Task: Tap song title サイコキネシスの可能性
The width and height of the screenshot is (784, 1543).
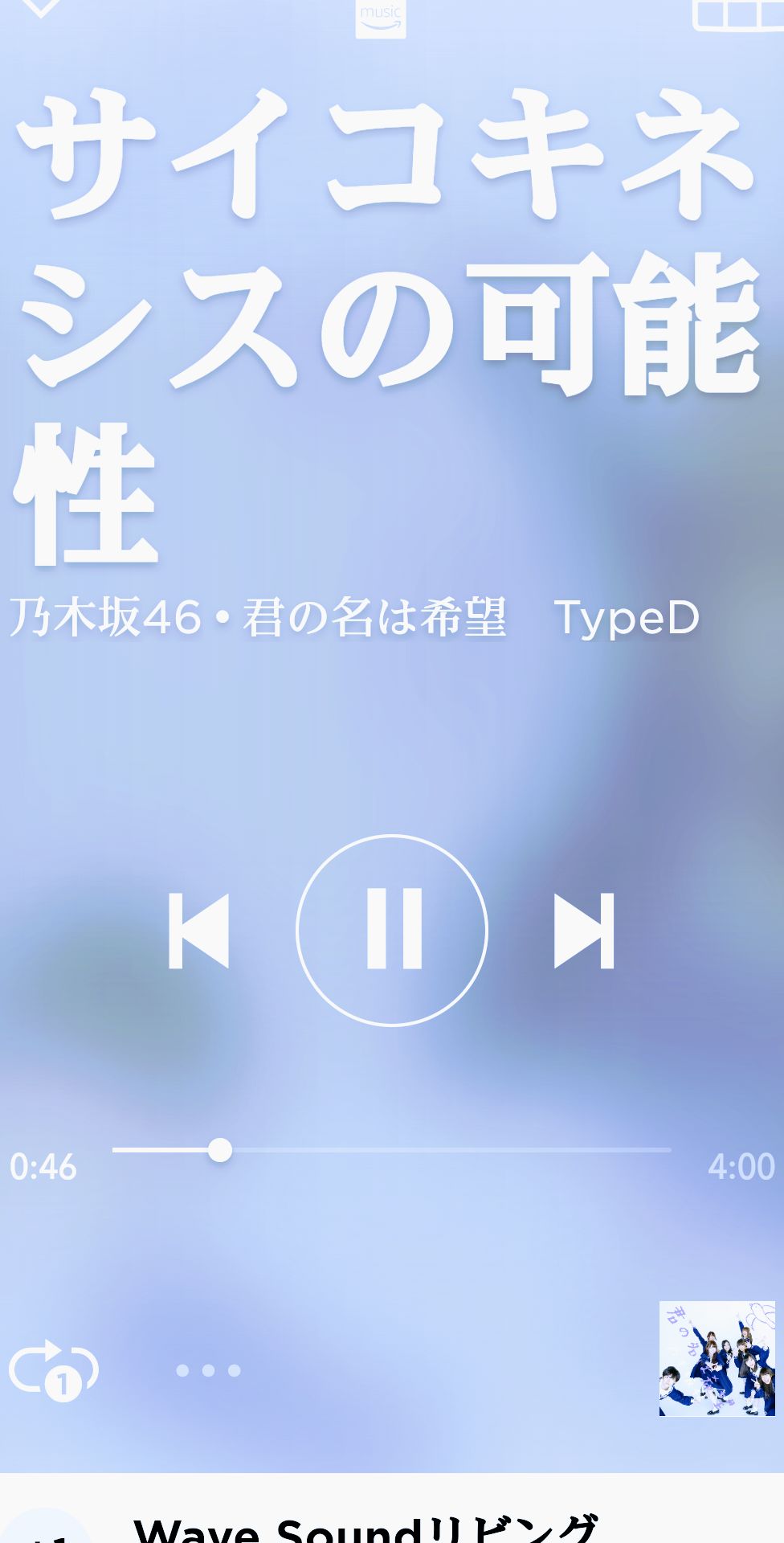Action: click(386, 321)
